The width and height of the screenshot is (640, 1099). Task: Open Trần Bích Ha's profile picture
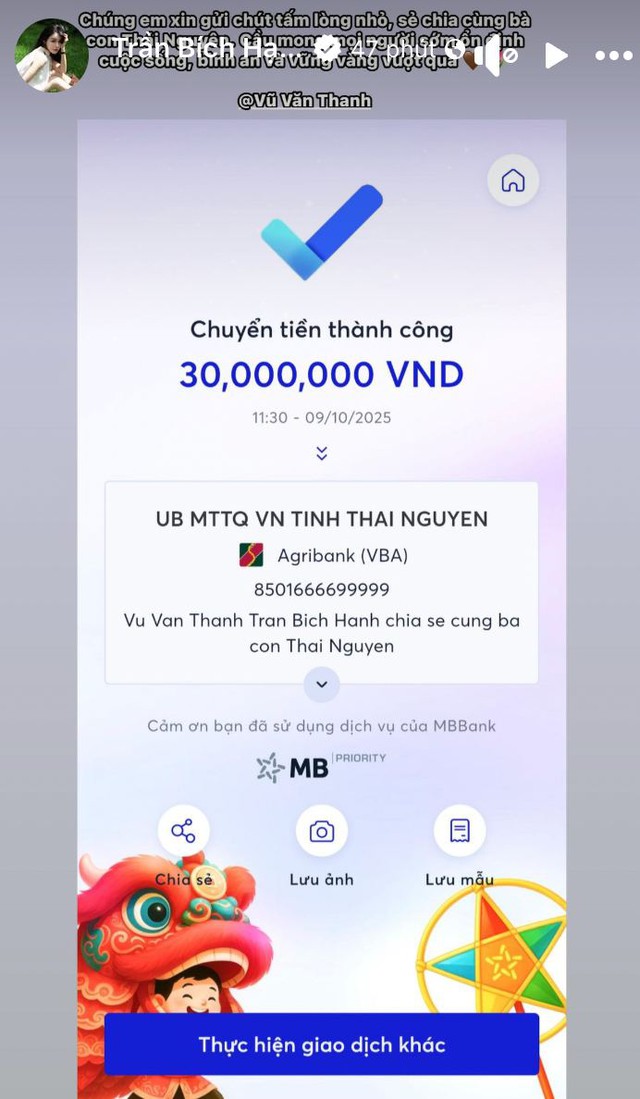[x=51, y=55]
